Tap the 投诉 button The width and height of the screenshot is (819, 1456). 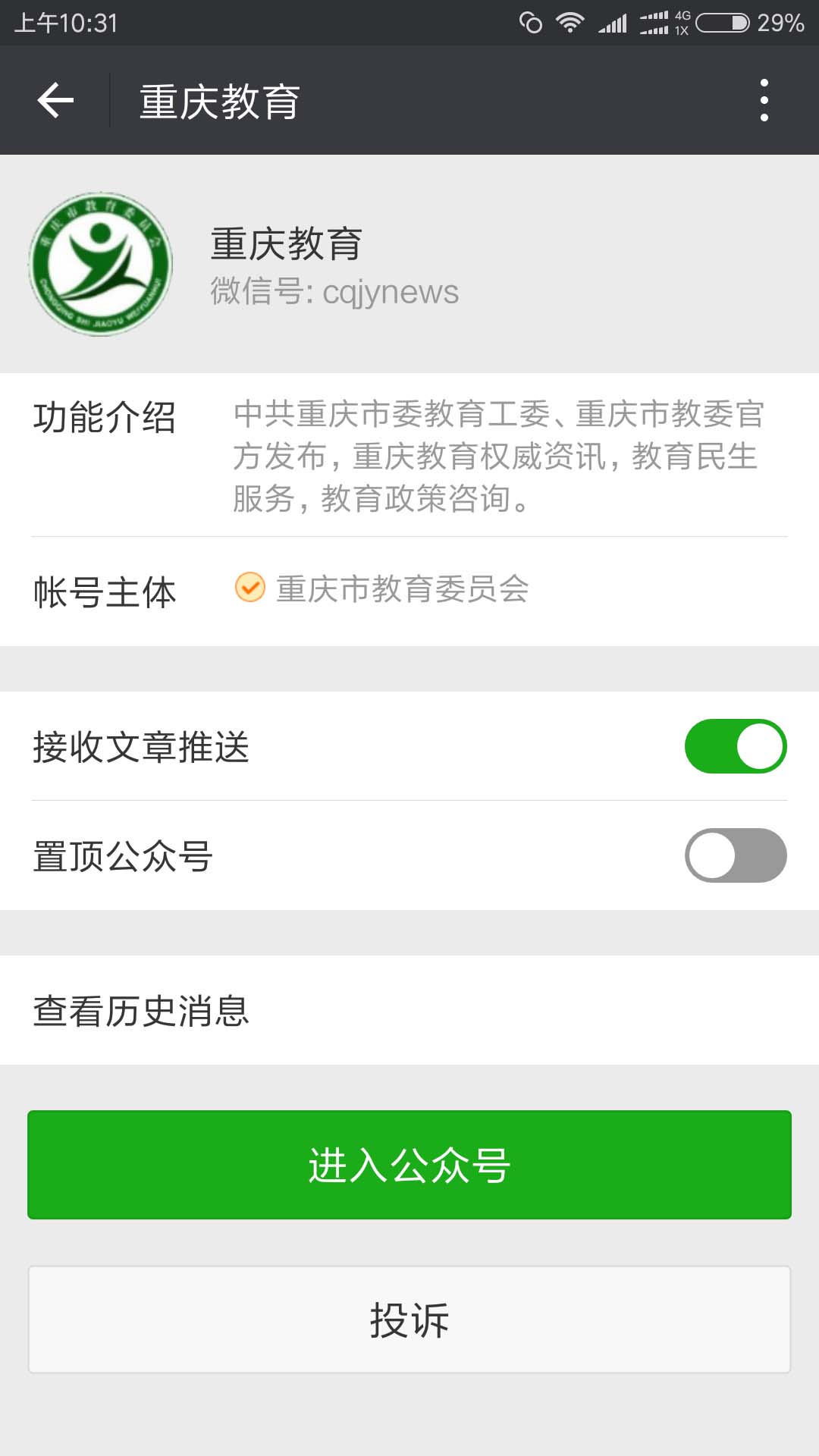point(409,1319)
